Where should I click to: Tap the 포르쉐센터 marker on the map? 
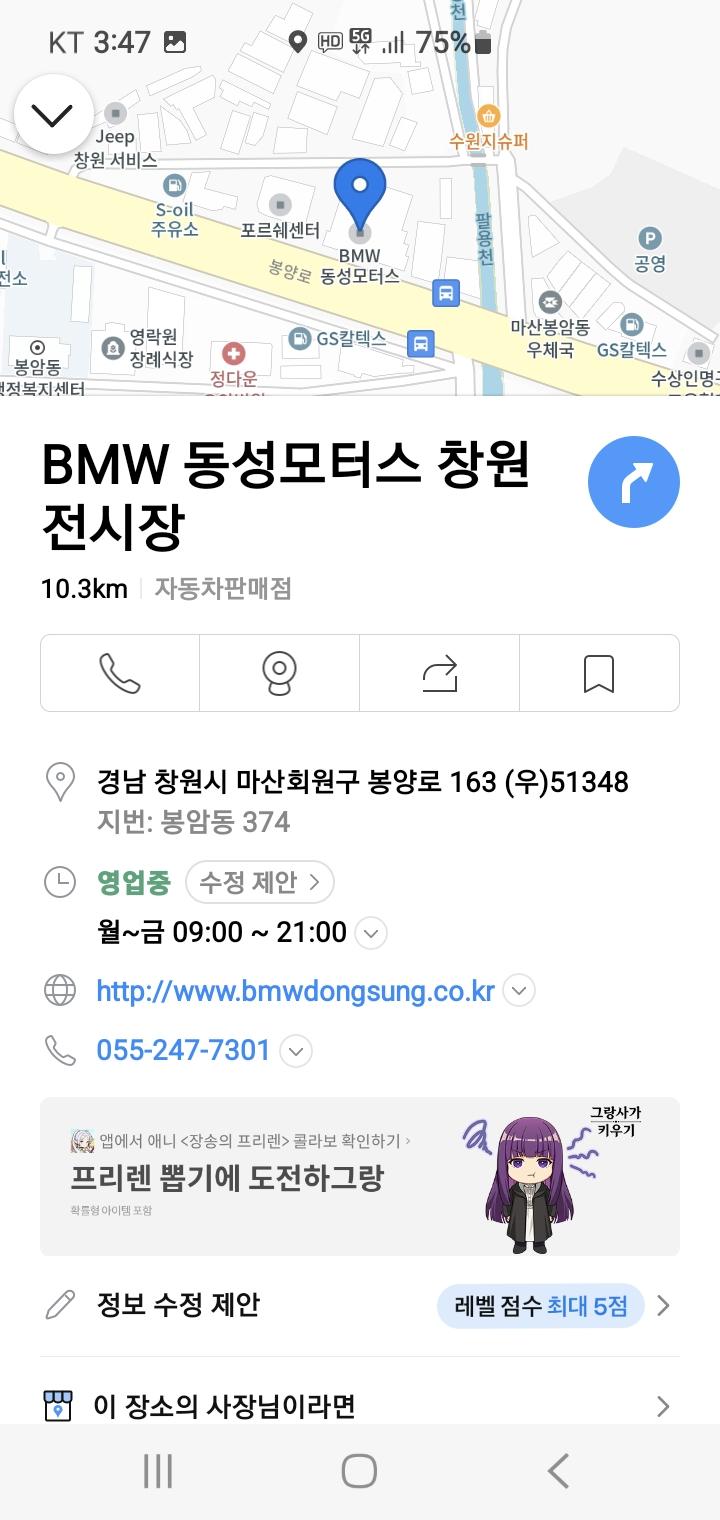click(x=281, y=206)
